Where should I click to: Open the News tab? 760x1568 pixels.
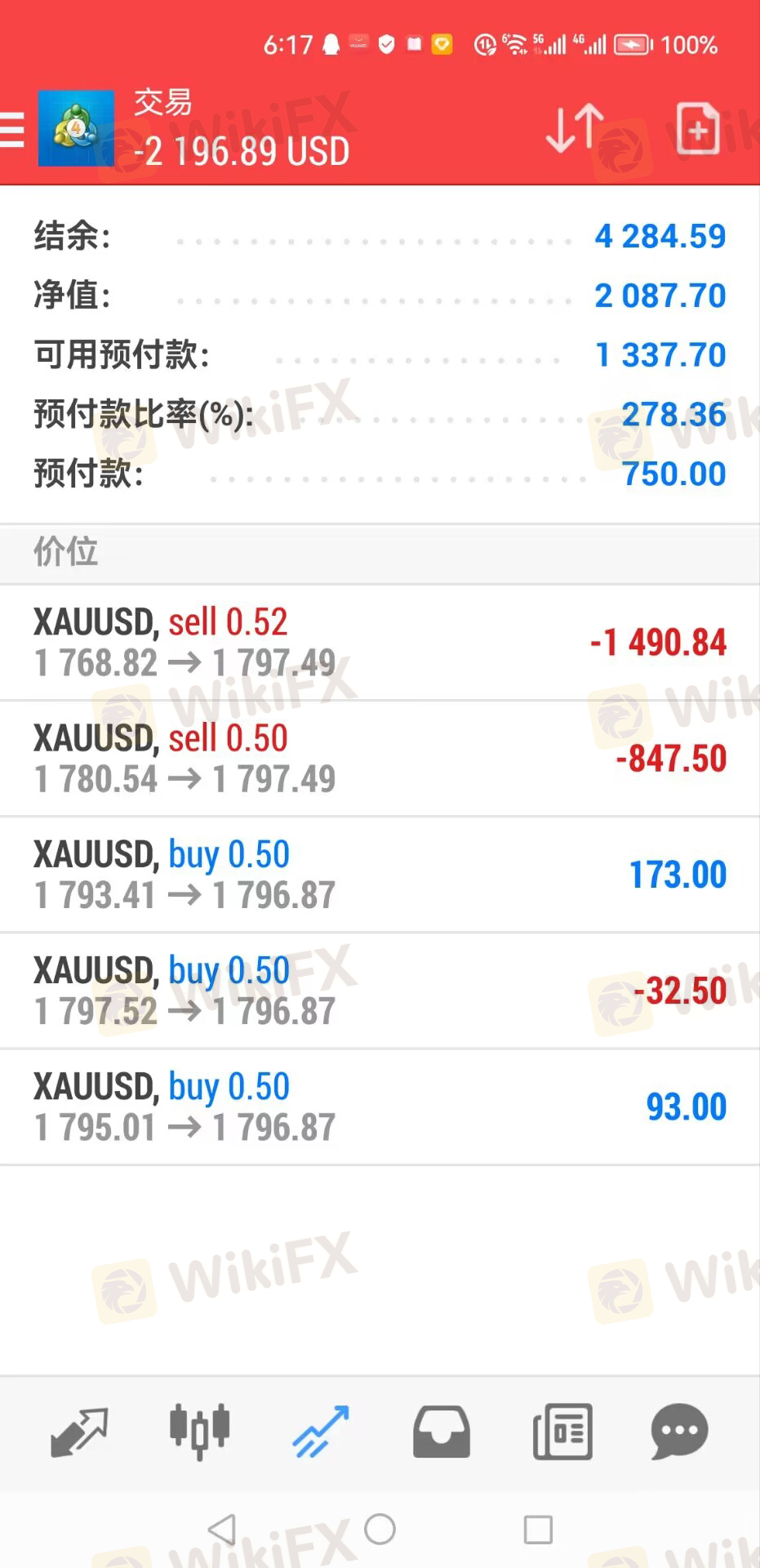click(x=562, y=1432)
